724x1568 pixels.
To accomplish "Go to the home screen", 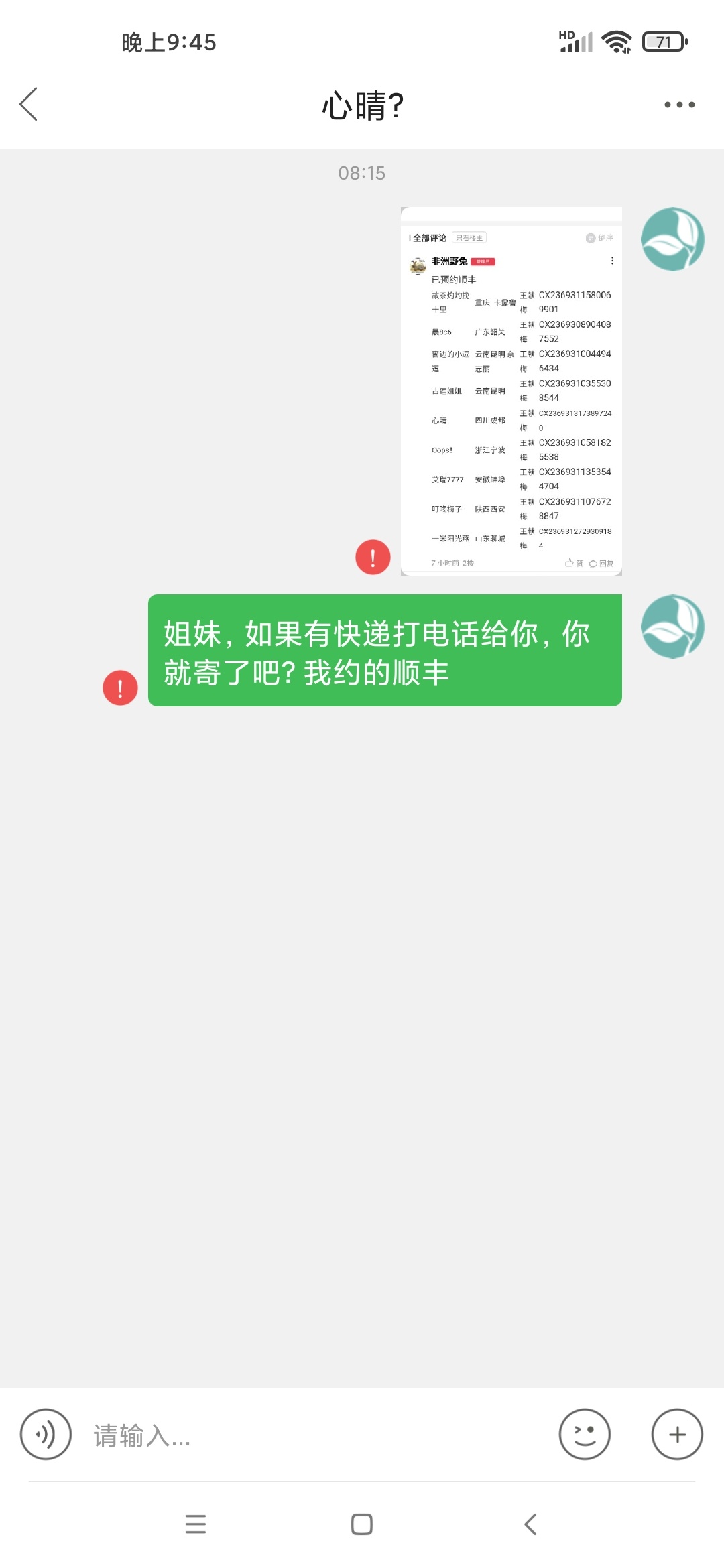I will pos(362,1524).
